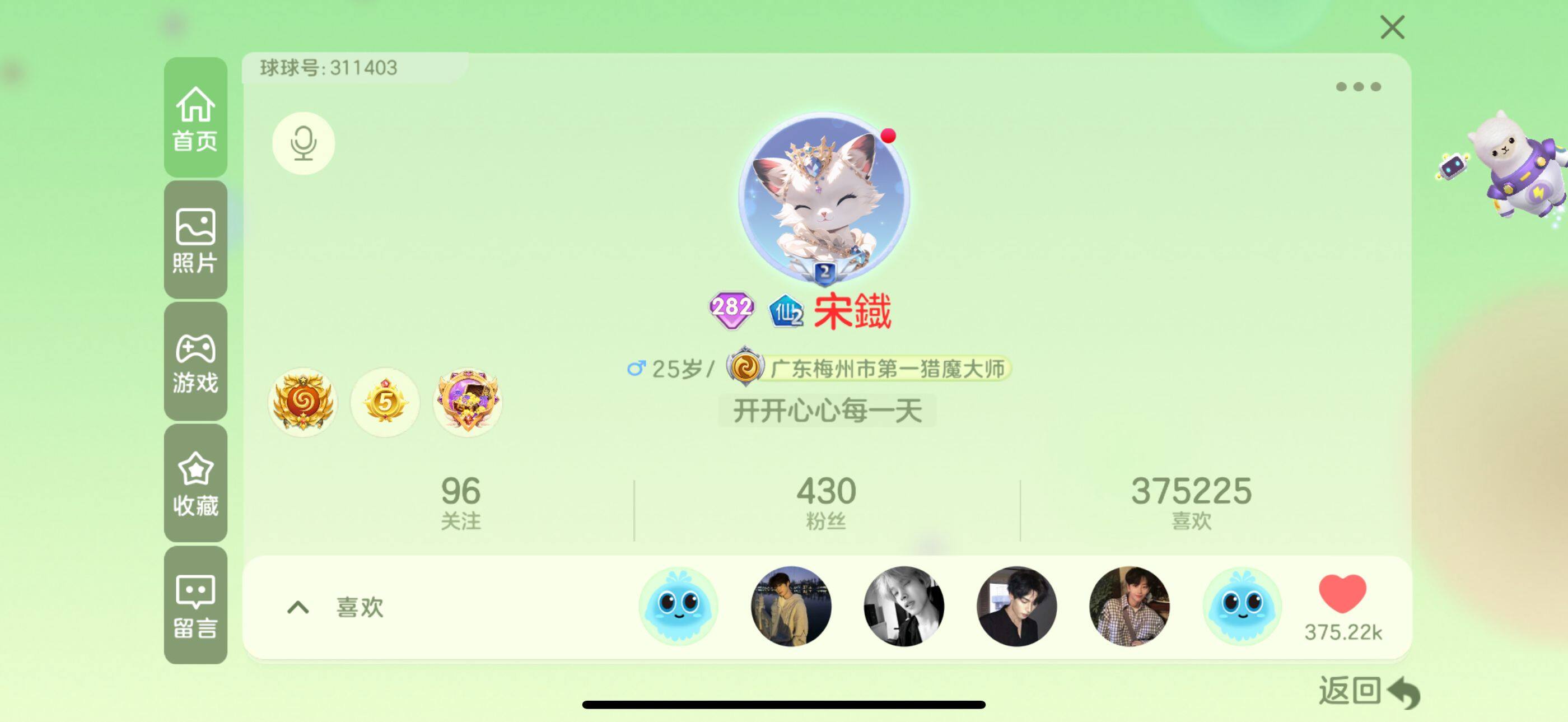1568x722 pixels.
Task: Switch to the 首页 tab
Action: (195, 118)
